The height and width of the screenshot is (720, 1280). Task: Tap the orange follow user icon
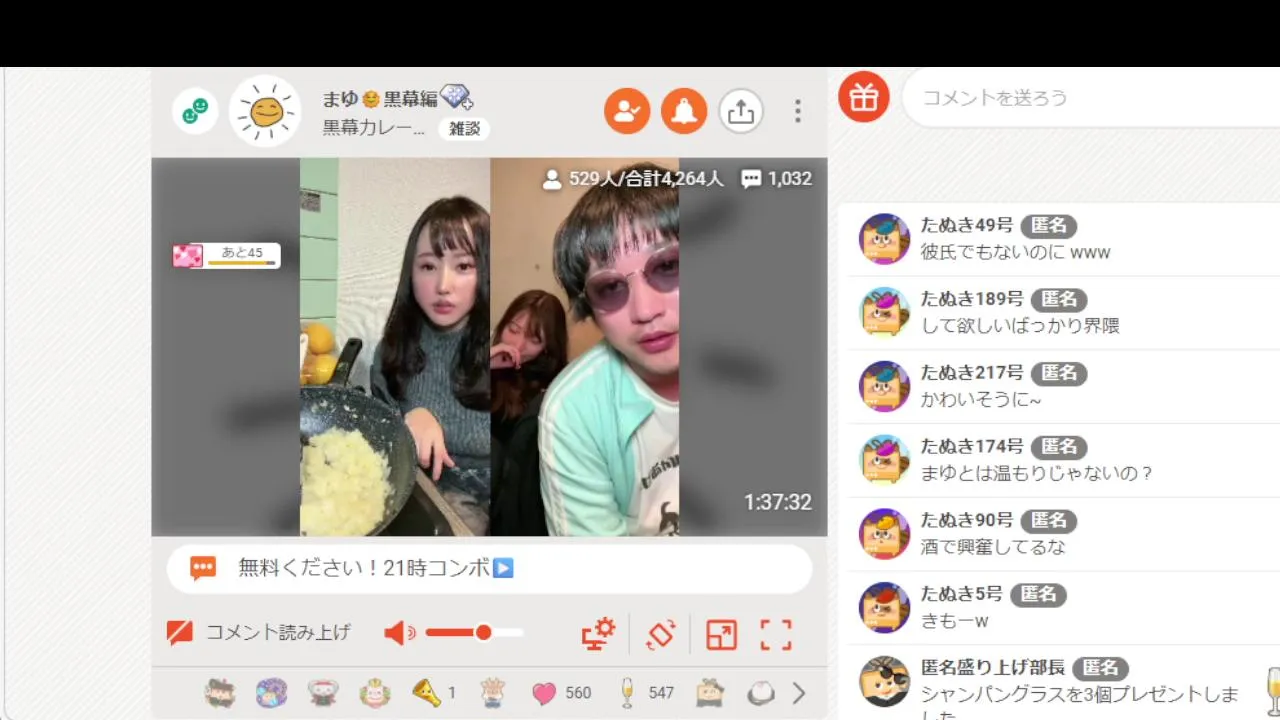(627, 111)
